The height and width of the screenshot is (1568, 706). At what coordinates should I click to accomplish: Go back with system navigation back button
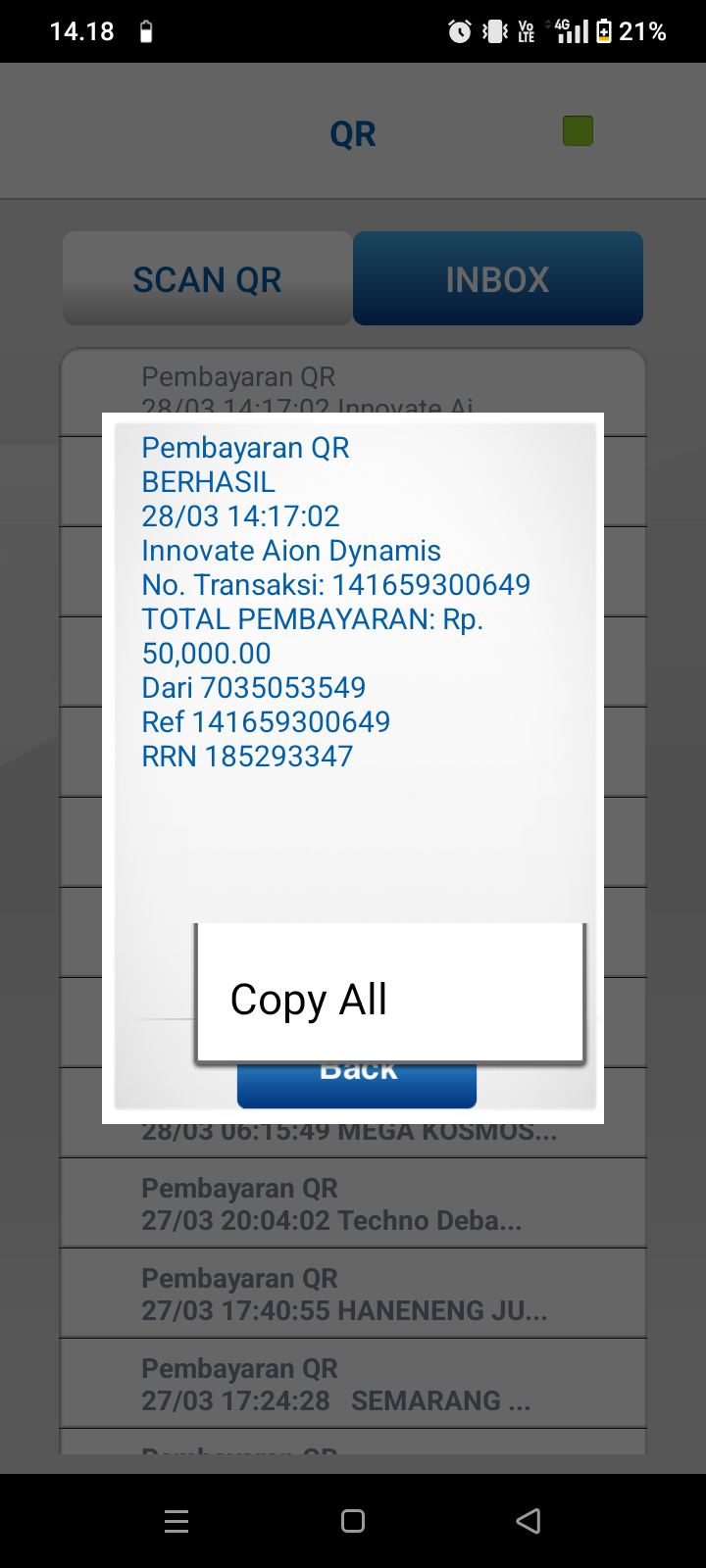point(529,1521)
